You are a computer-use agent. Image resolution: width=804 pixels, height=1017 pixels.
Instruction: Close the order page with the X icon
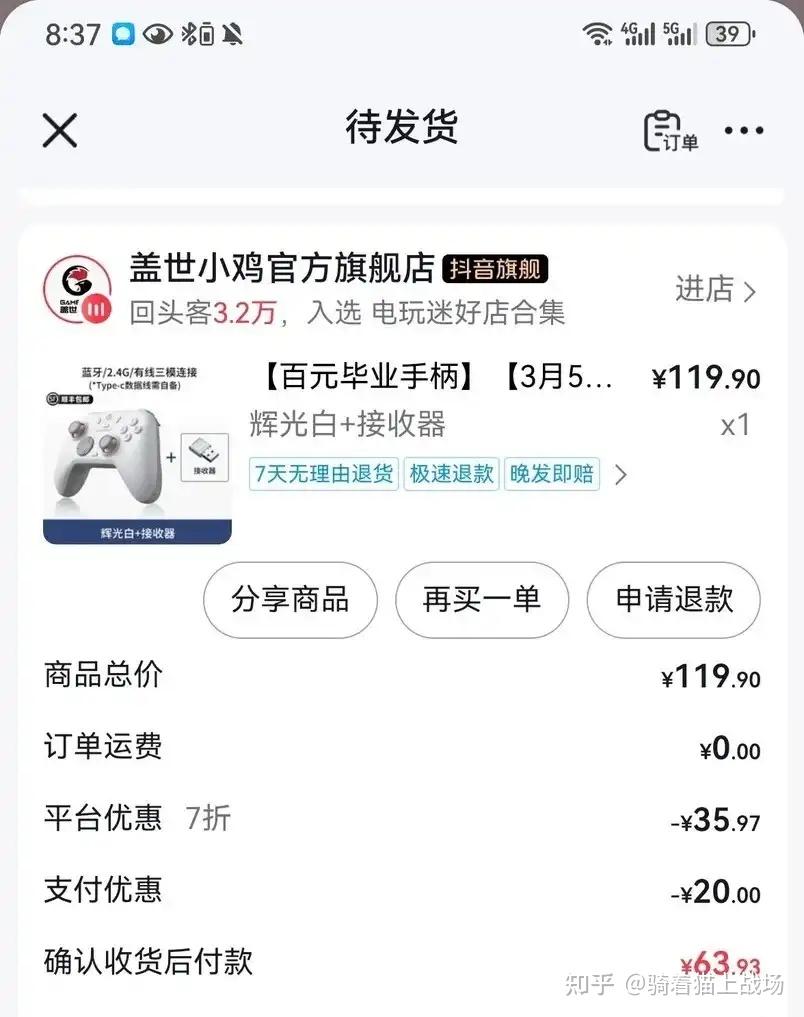(58, 130)
